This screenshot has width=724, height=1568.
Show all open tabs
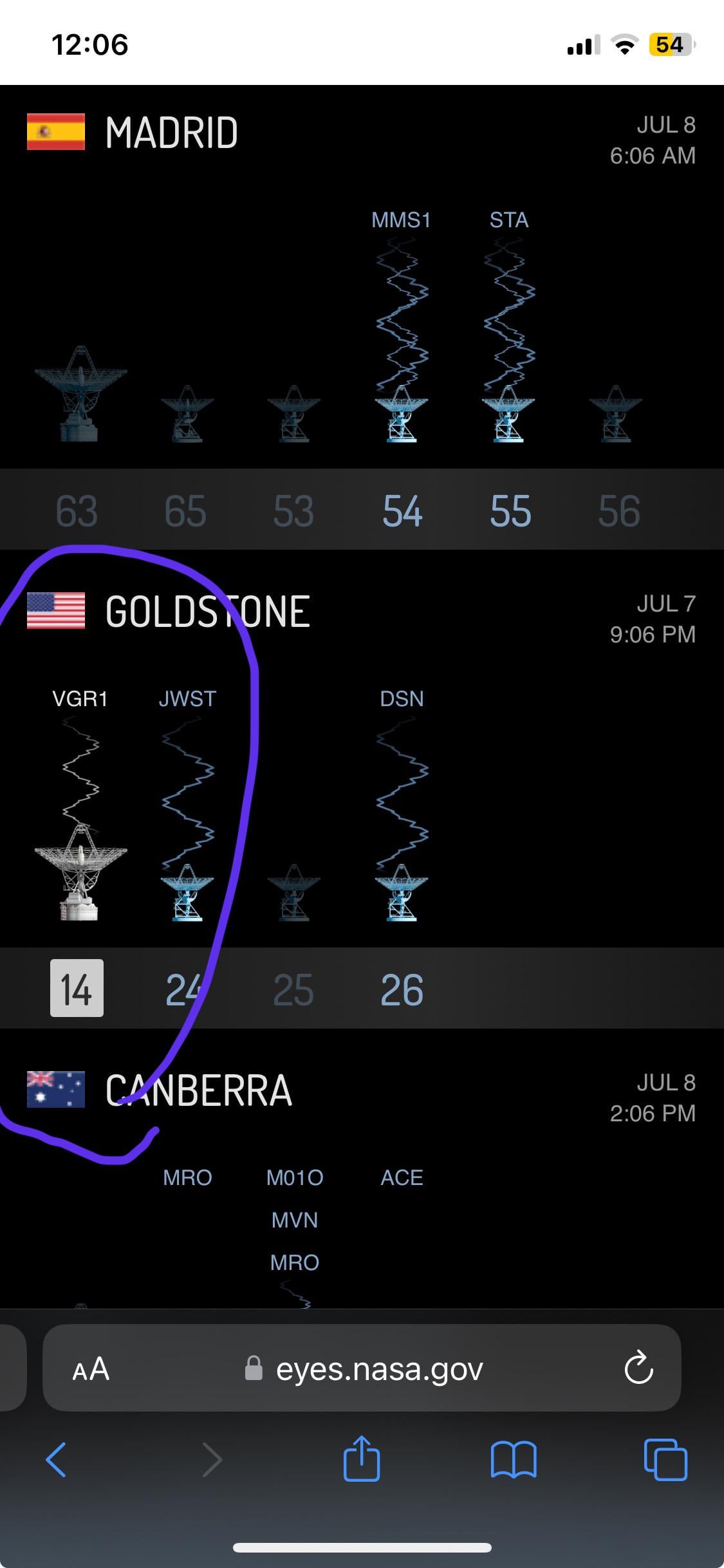(665, 1459)
